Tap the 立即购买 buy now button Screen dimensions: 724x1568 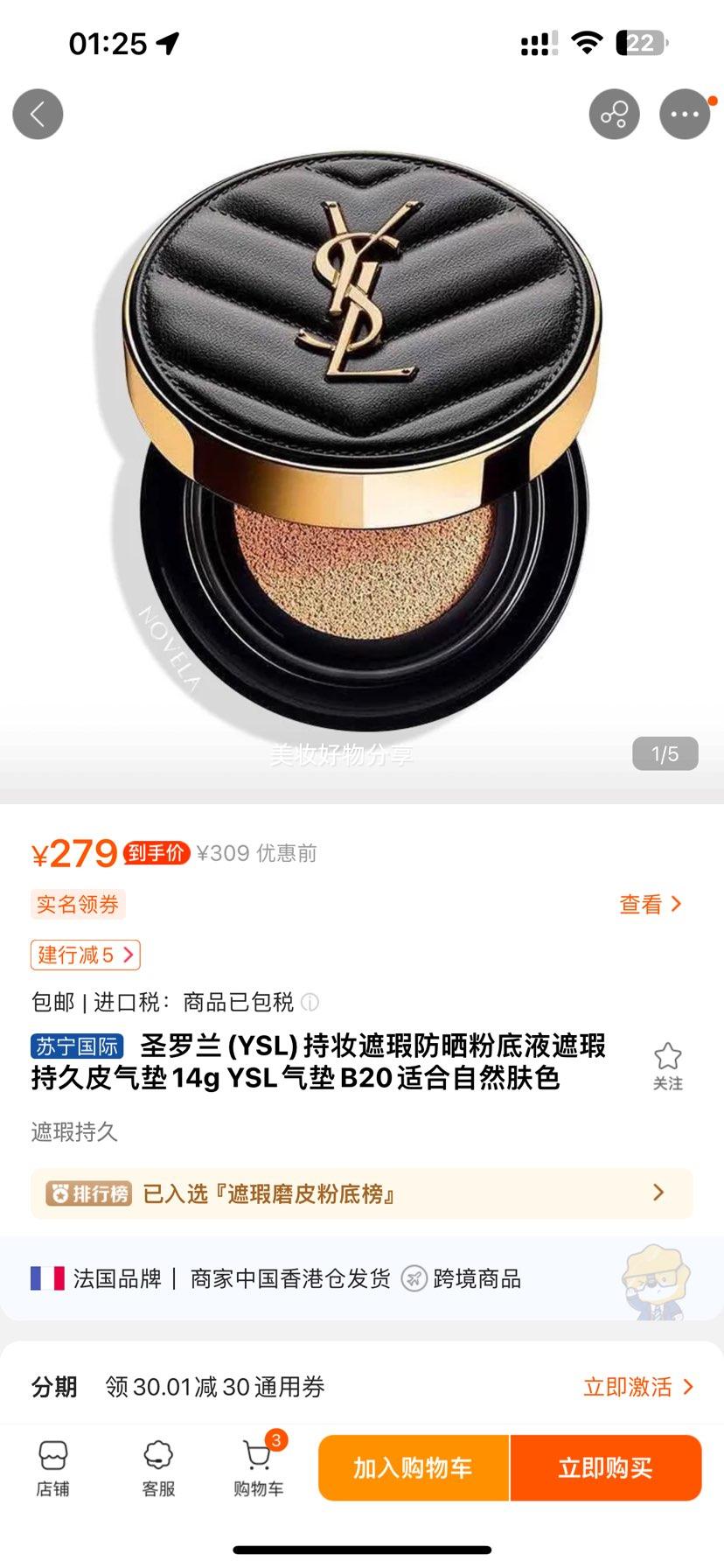click(x=605, y=1468)
